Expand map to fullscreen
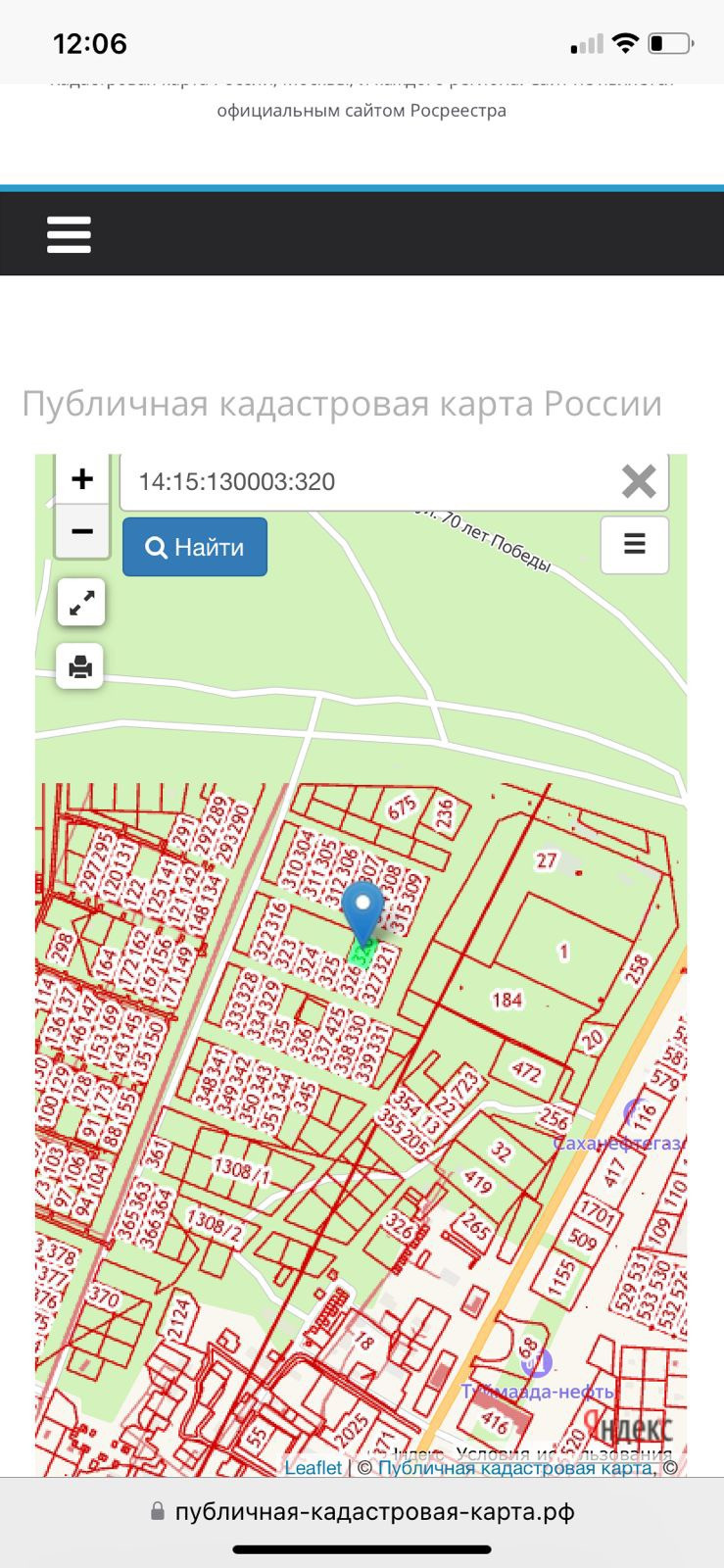The height and width of the screenshot is (1568, 724). 81,602
